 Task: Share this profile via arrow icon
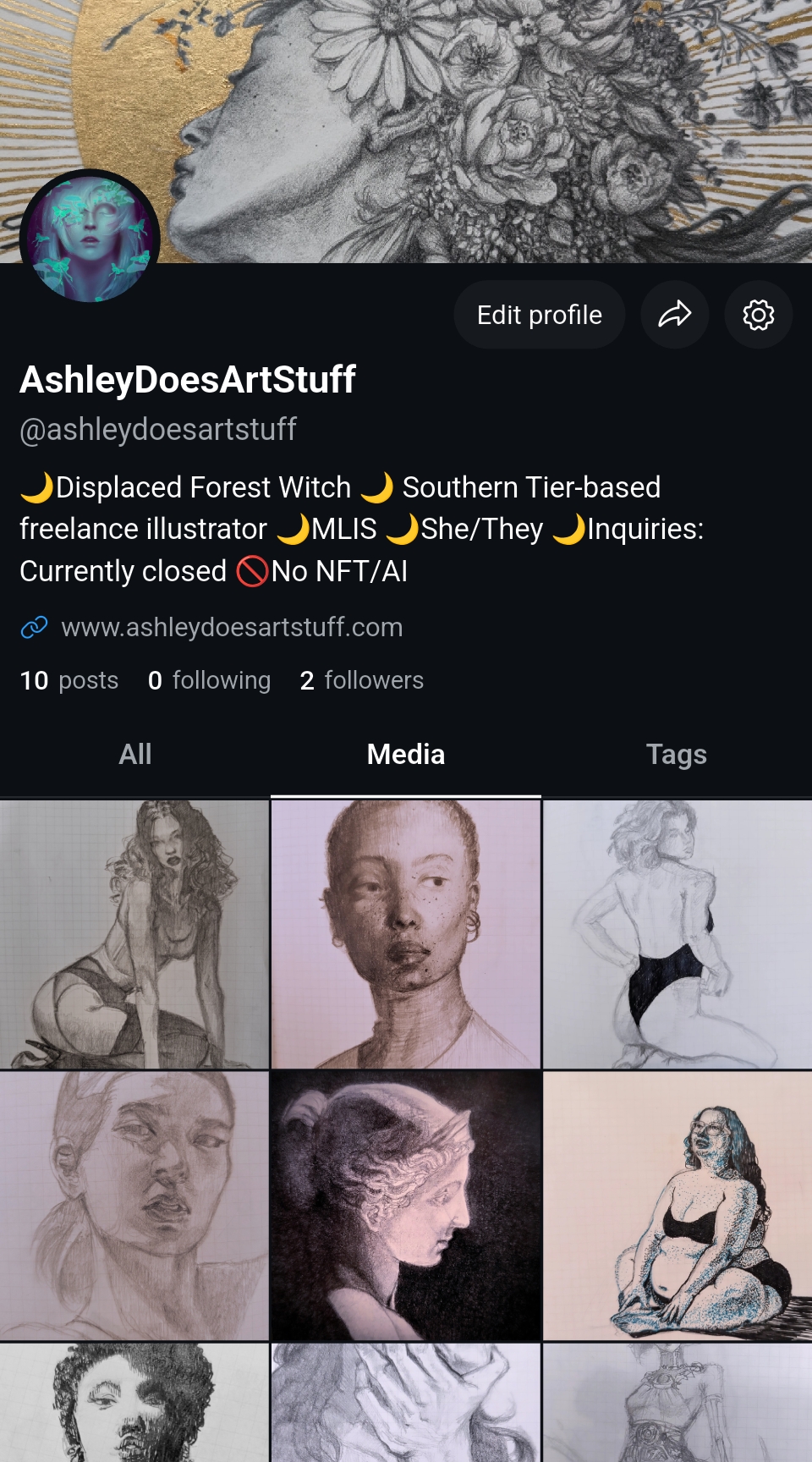[x=674, y=315]
